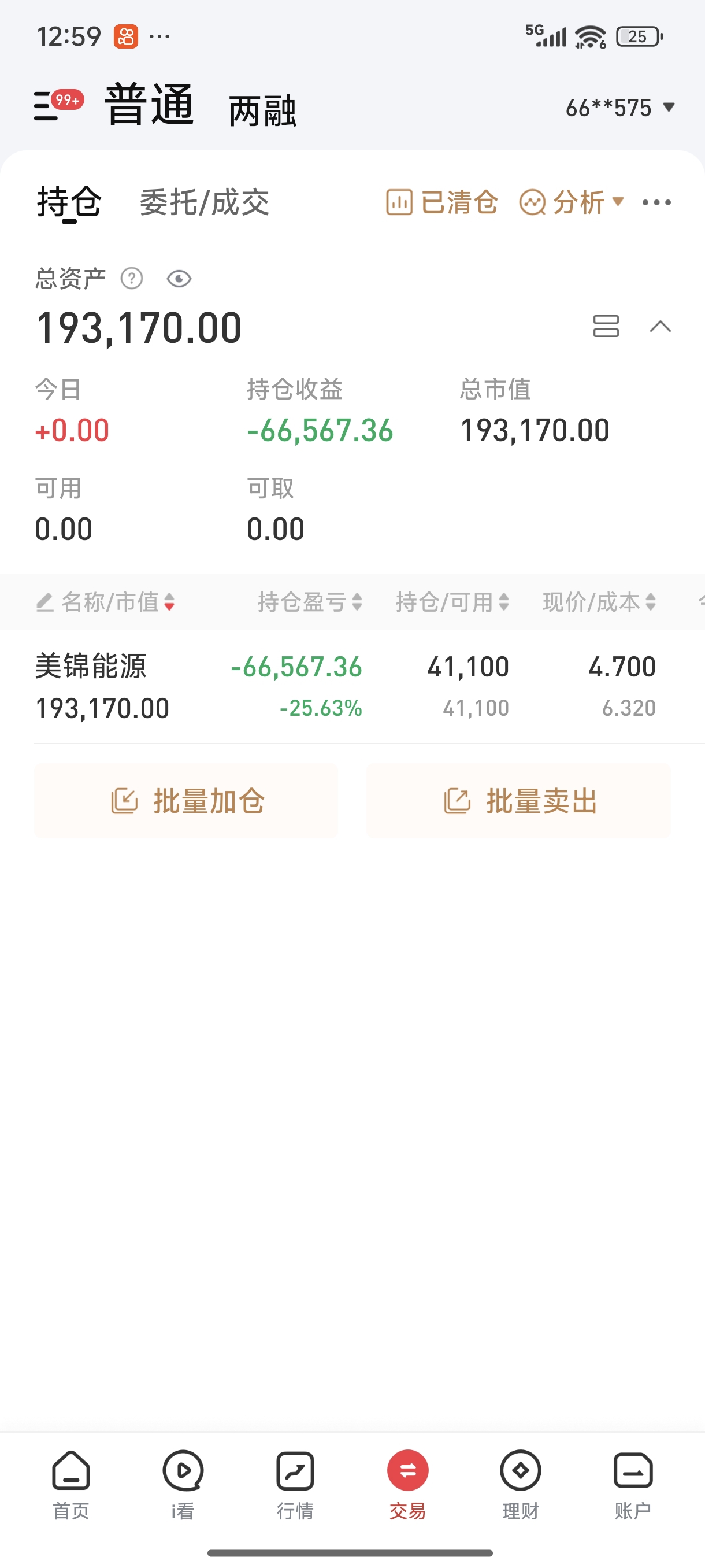
Task: Tap the 总资产 help question mark
Action: pyautogui.click(x=131, y=279)
